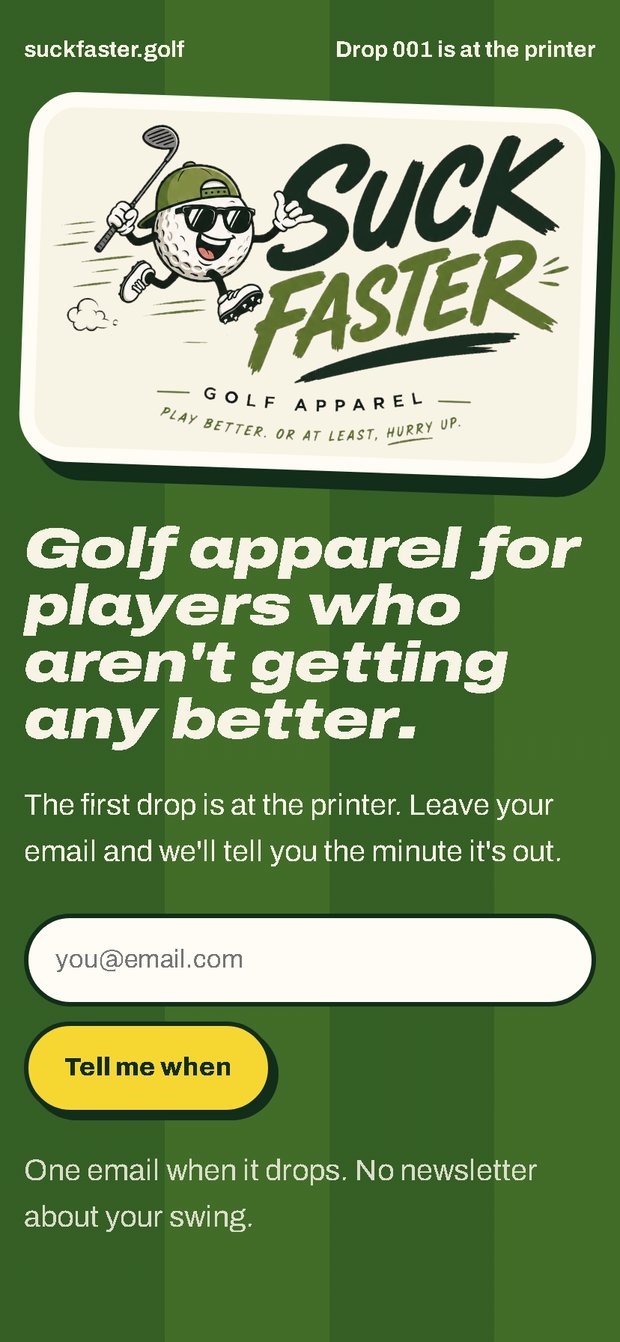Tap the you@email.com email field
The image size is (620, 1342).
(309, 960)
